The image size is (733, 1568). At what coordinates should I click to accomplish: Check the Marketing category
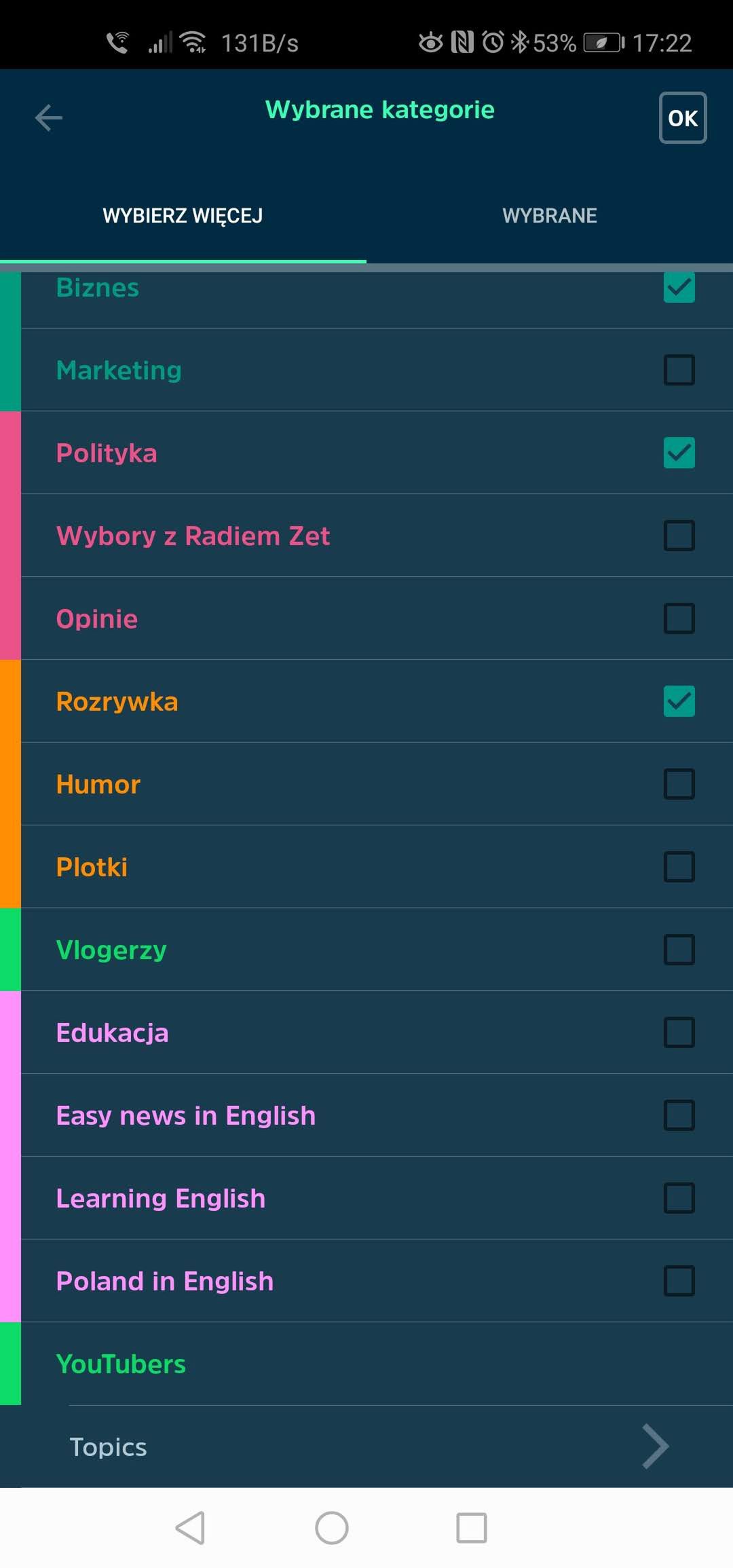(x=679, y=370)
